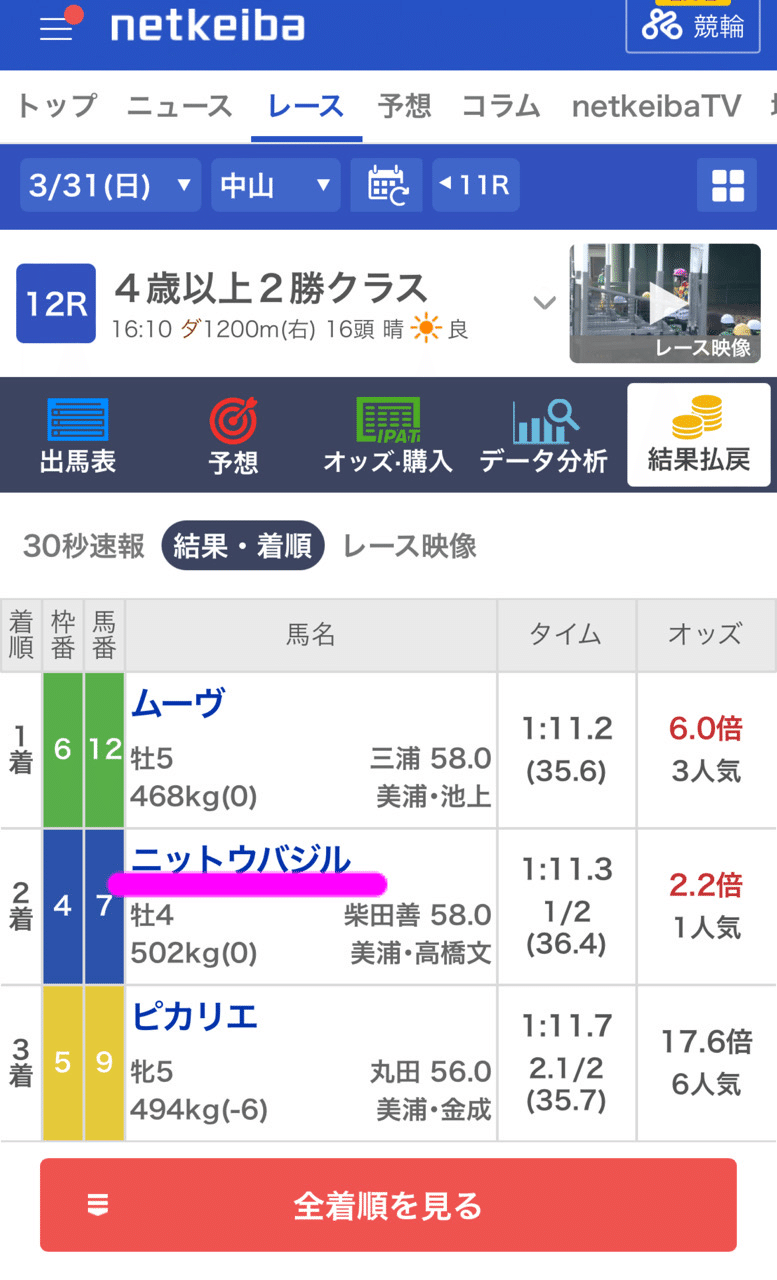Open the オッズ·購入 section
The width and height of the screenshot is (777, 1280).
(x=388, y=435)
